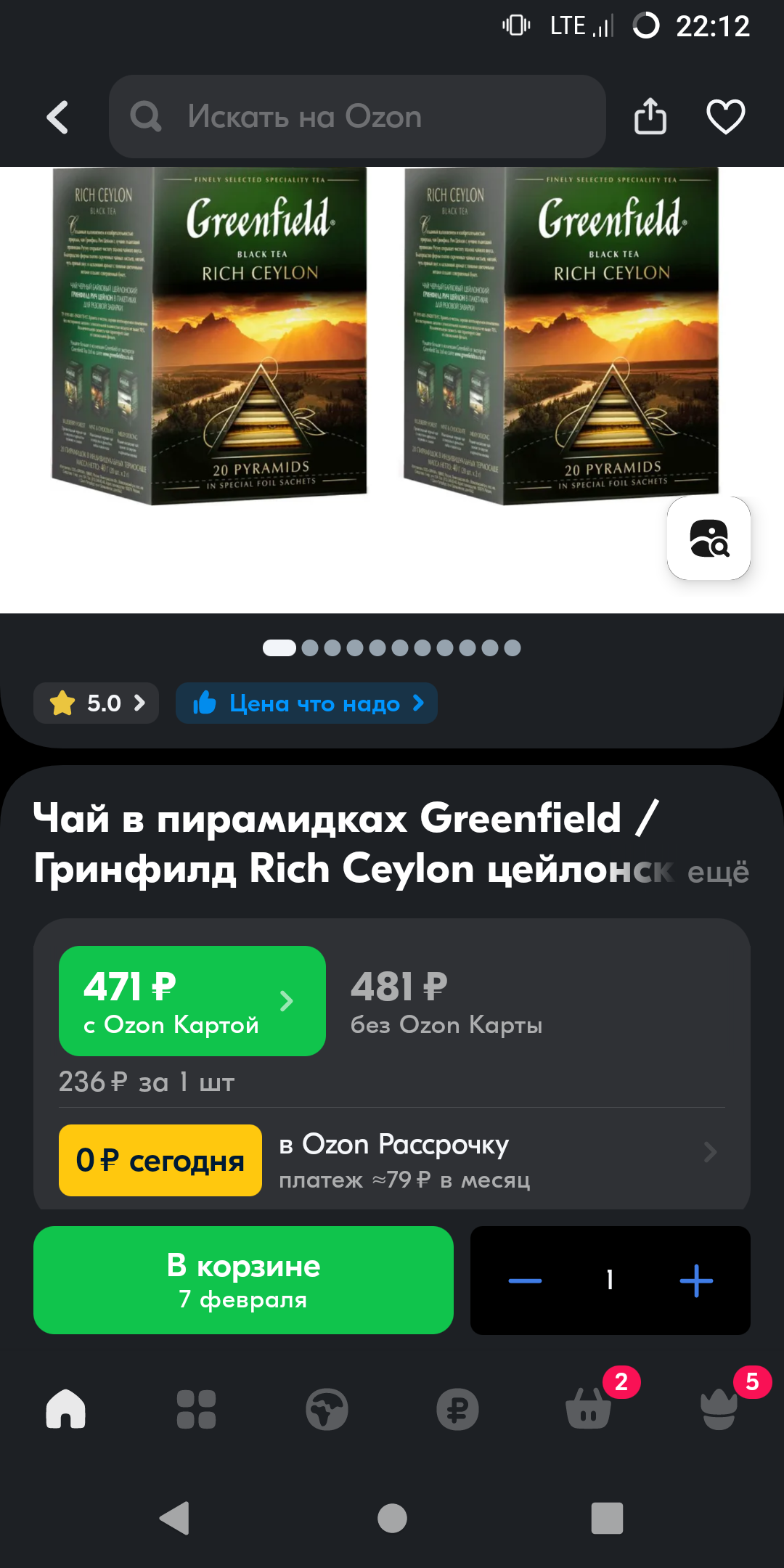Open the 'Искать на Ozon' search field
The height and width of the screenshot is (1568, 784).
(x=357, y=117)
